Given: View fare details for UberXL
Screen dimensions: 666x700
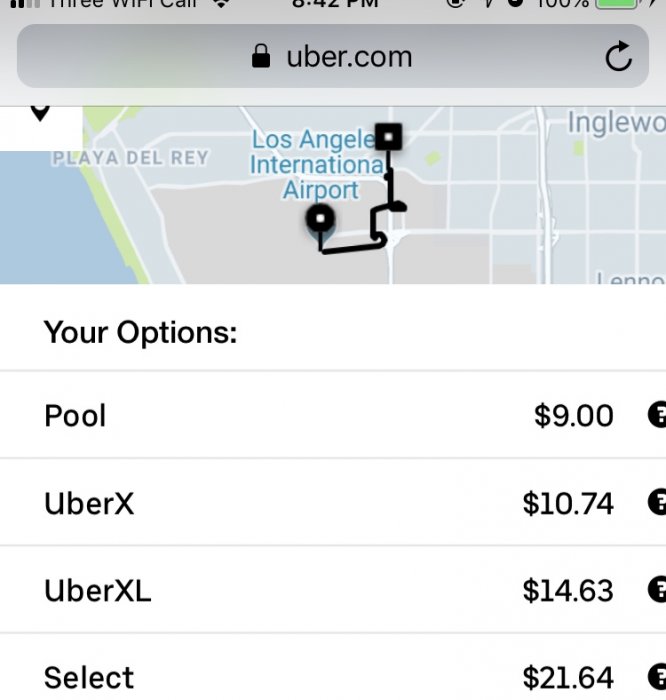Looking at the screenshot, I should 657,590.
